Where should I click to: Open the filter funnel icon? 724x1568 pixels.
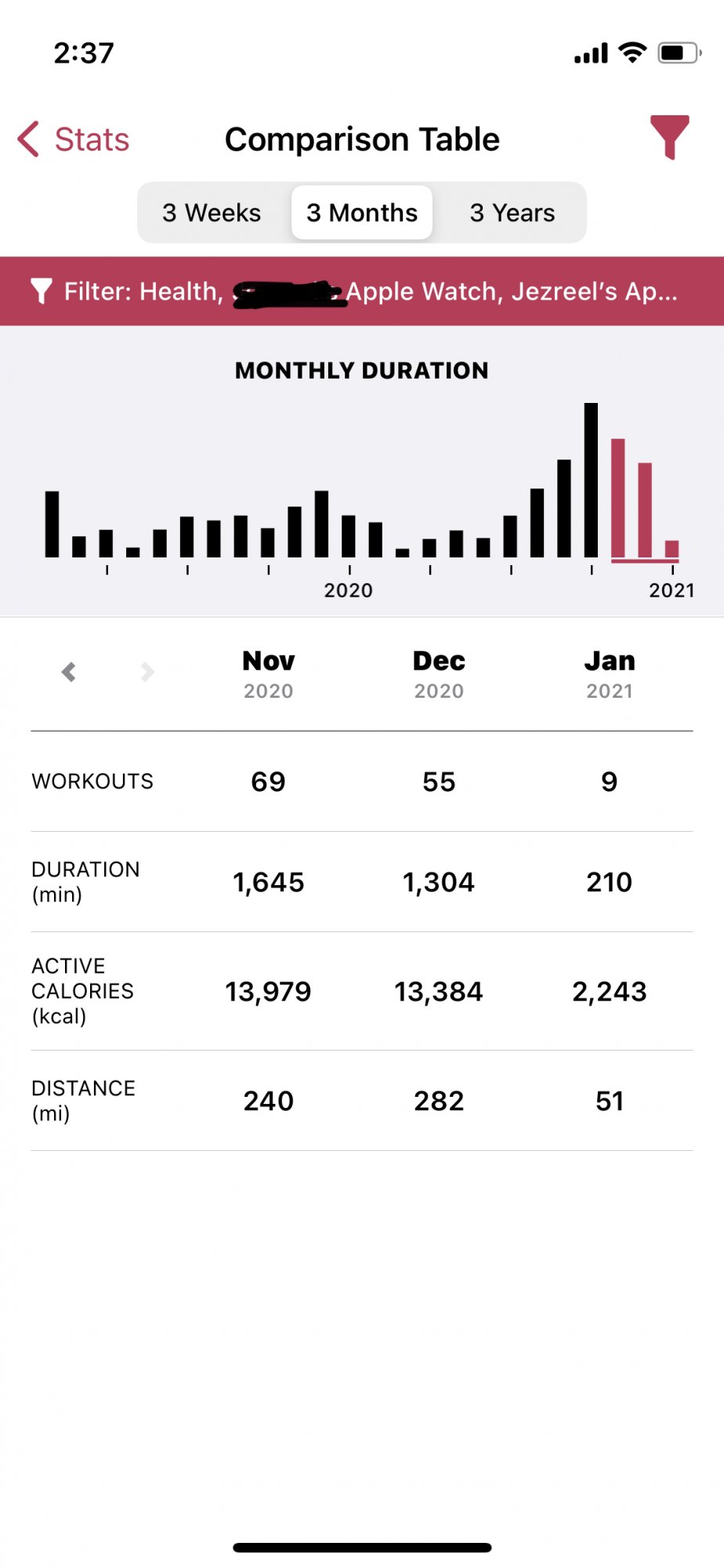(x=669, y=137)
